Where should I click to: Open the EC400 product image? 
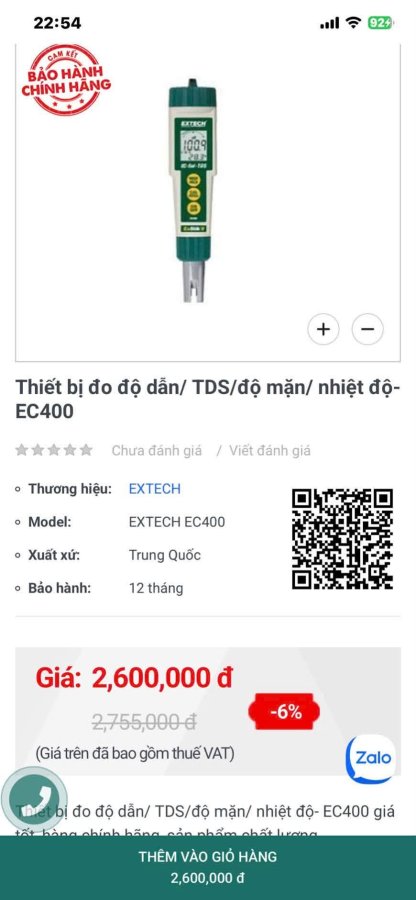pos(193,191)
